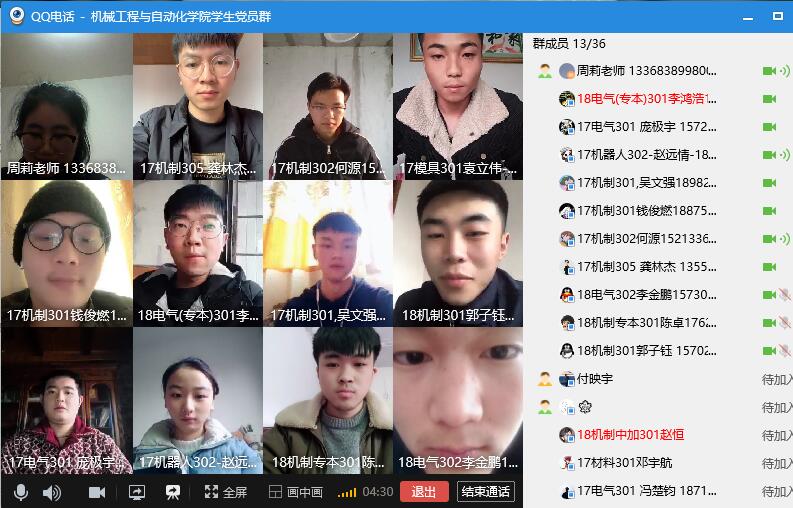Open 17机制302何源's video tile
793x508 pixels.
click(x=327, y=107)
